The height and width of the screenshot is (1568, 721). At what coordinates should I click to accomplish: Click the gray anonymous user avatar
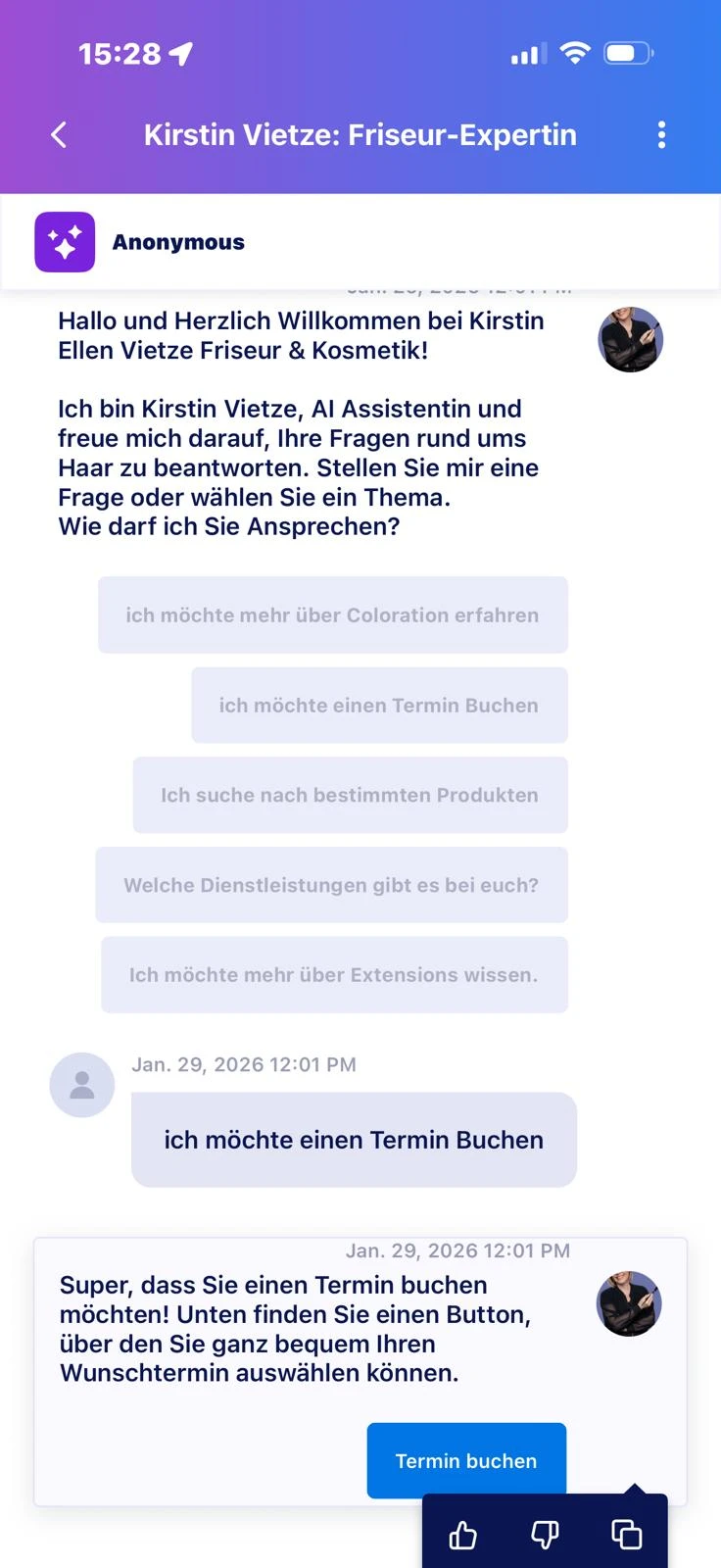81,1085
